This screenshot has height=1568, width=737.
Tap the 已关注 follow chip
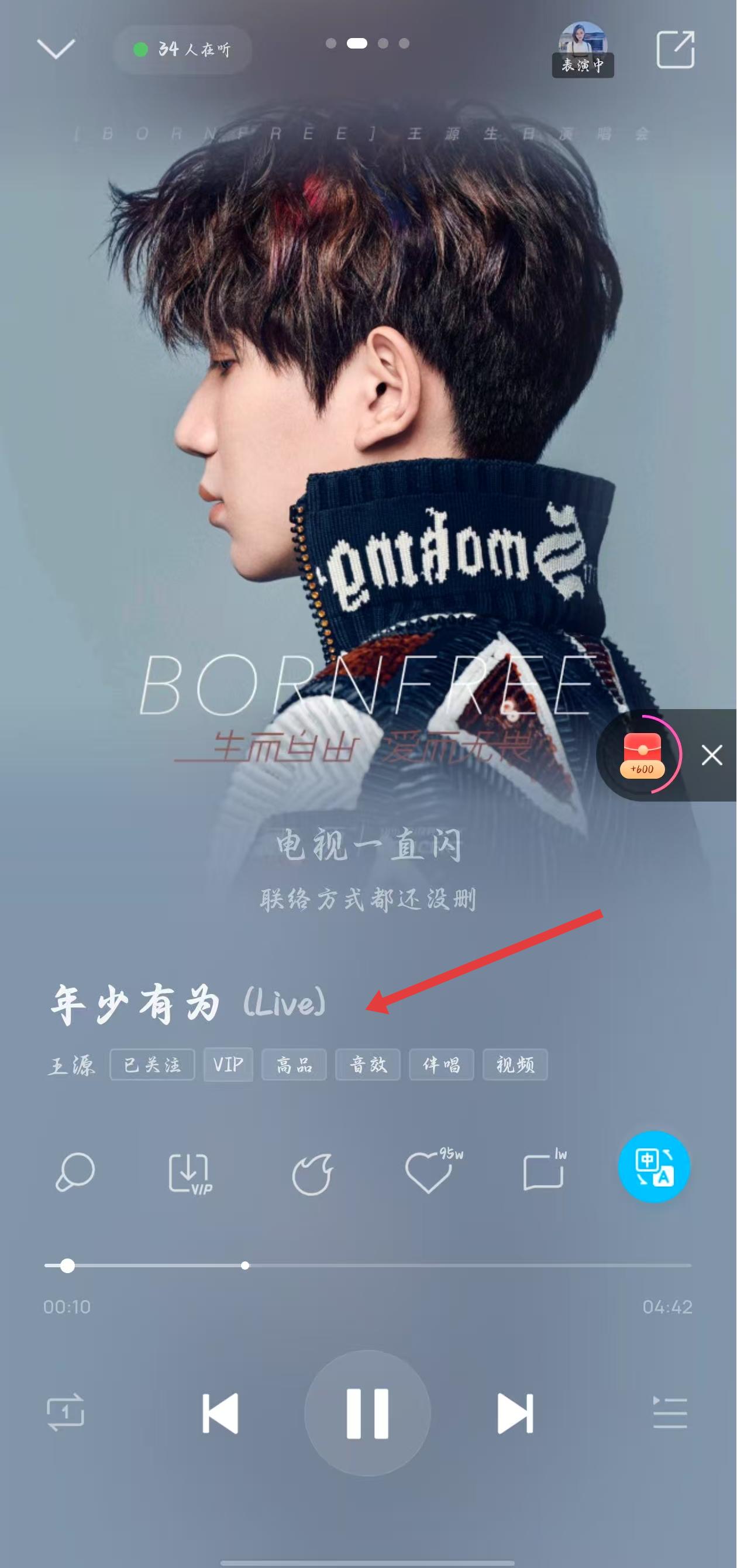pos(152,1065)
